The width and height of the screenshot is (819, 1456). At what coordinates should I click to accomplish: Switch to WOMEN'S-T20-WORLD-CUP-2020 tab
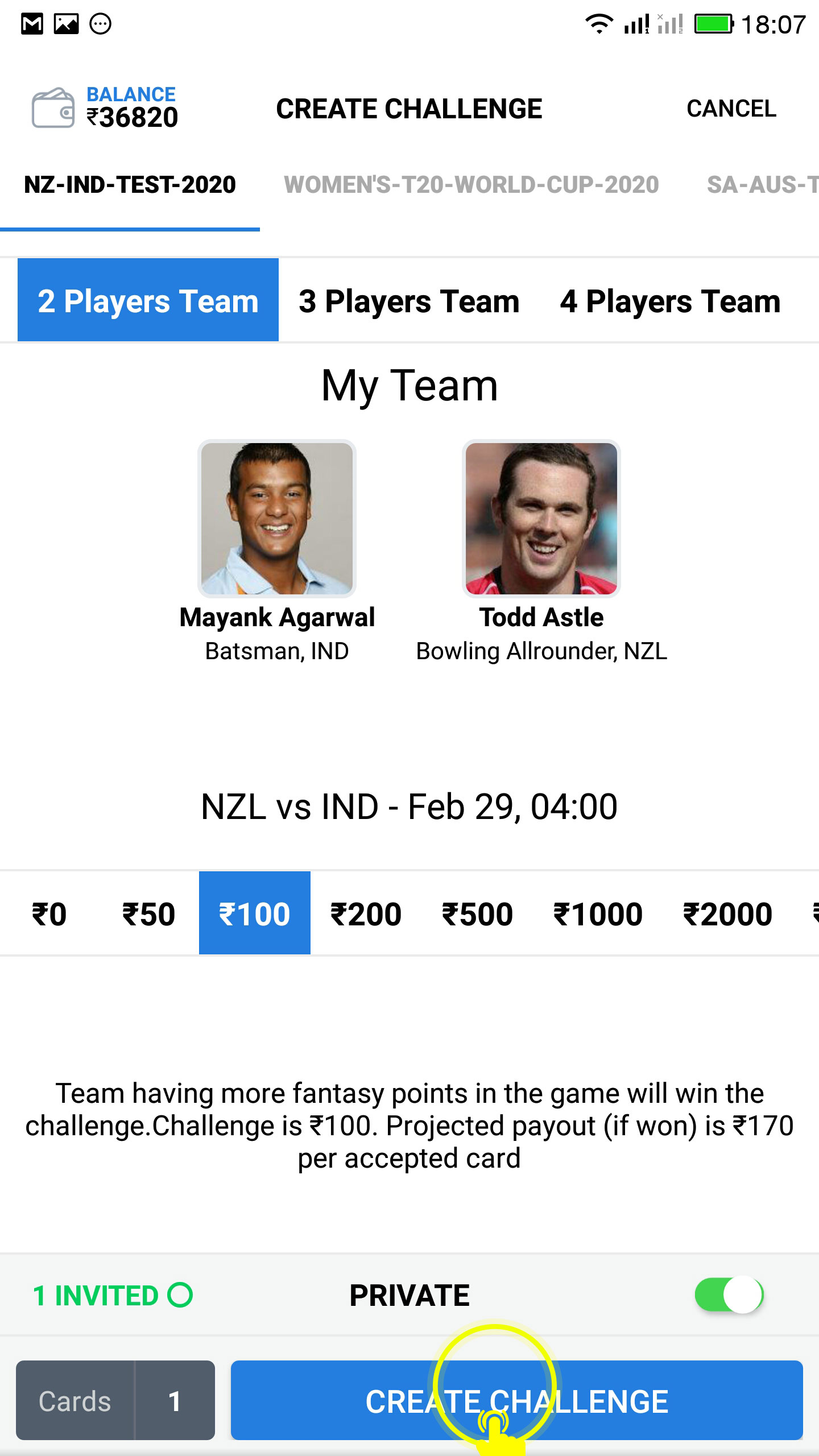(471, 185)
